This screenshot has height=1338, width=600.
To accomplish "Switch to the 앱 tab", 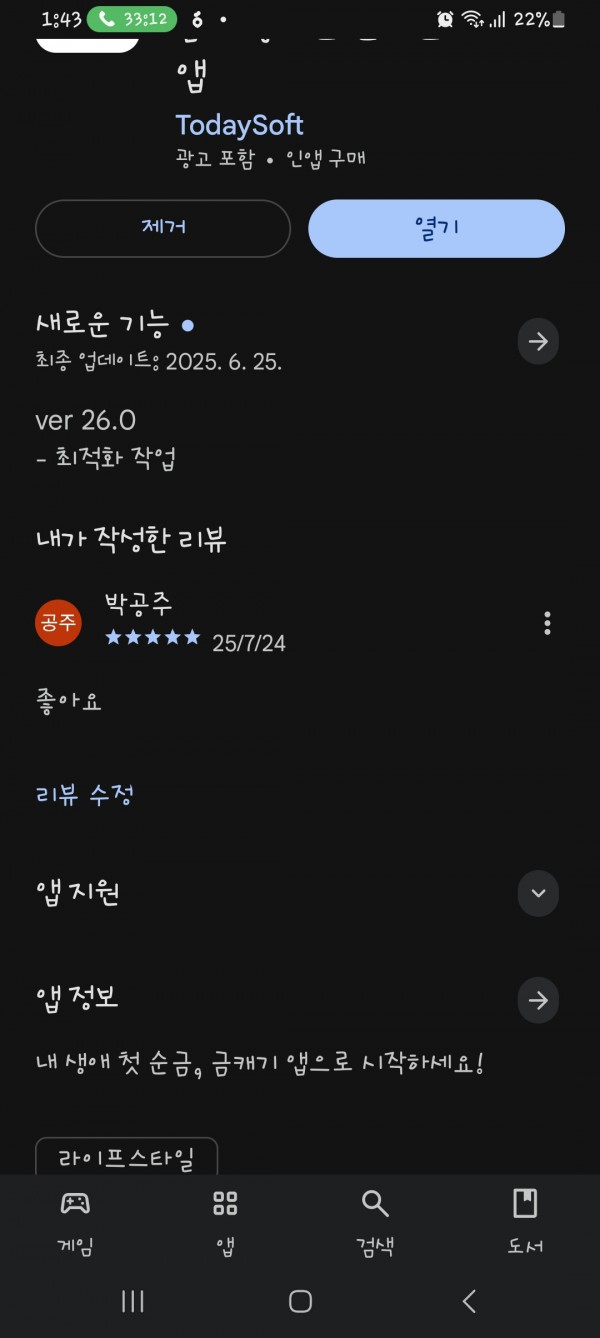I will coord(225,1221).
